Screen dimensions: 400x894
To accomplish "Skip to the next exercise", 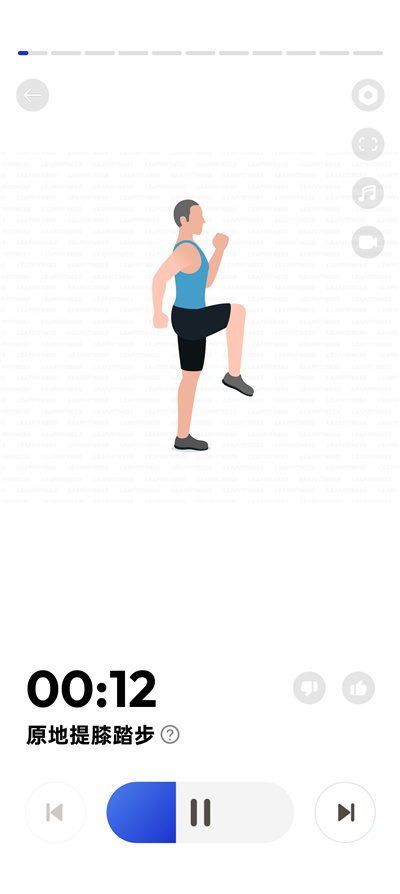I will click(345, 812).
